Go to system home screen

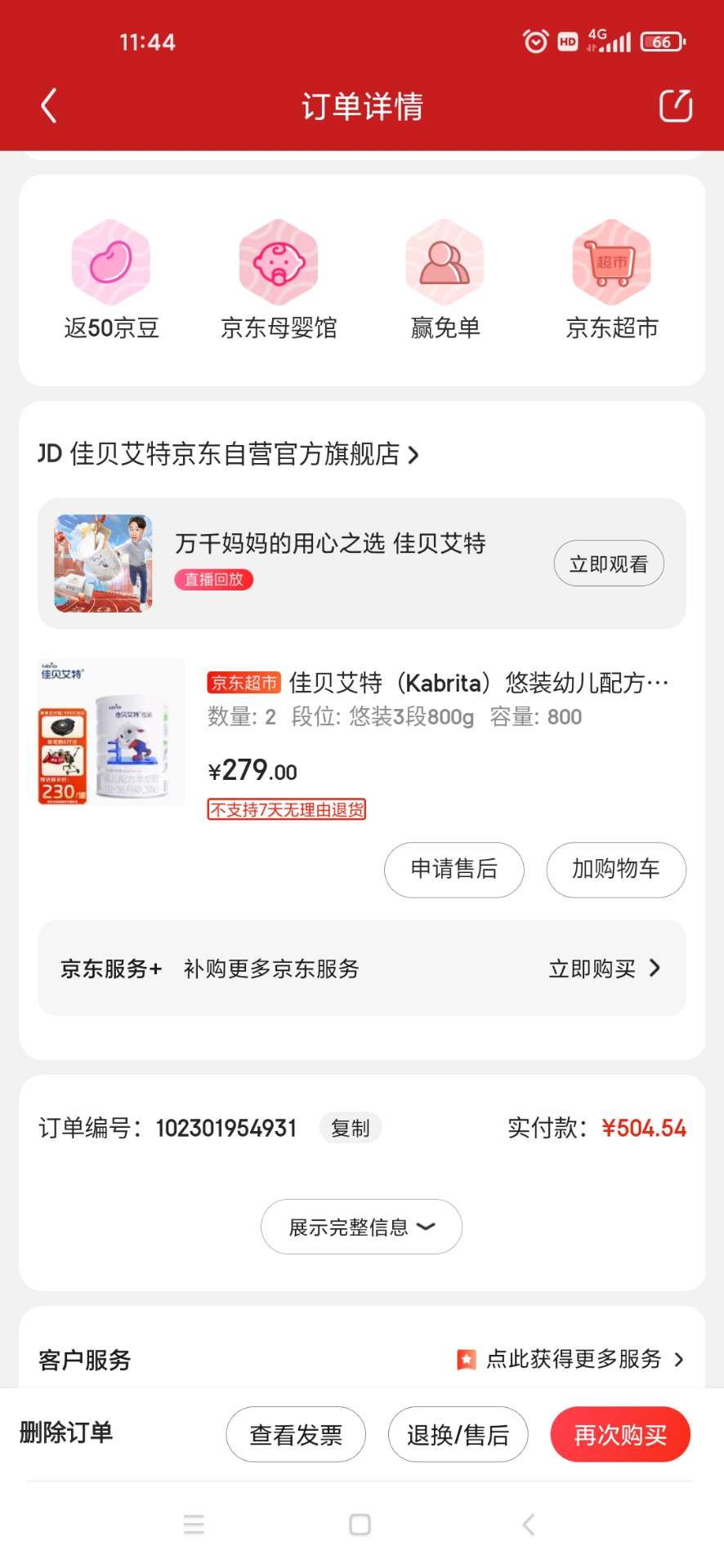tap(360, 1524)
